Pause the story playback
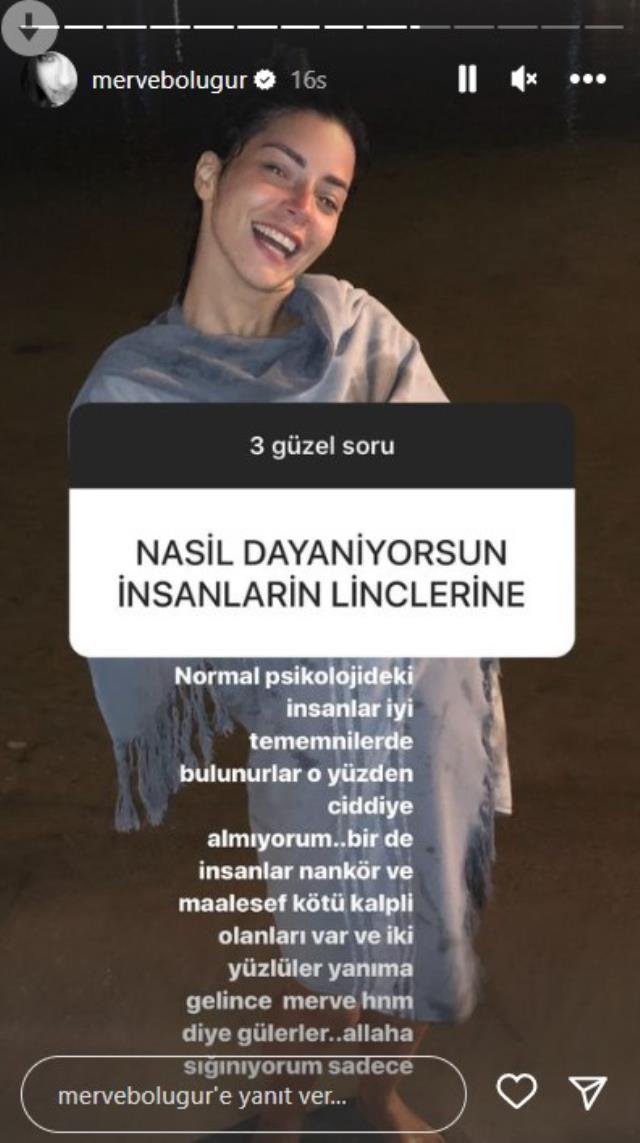 (x=467, y=80)
